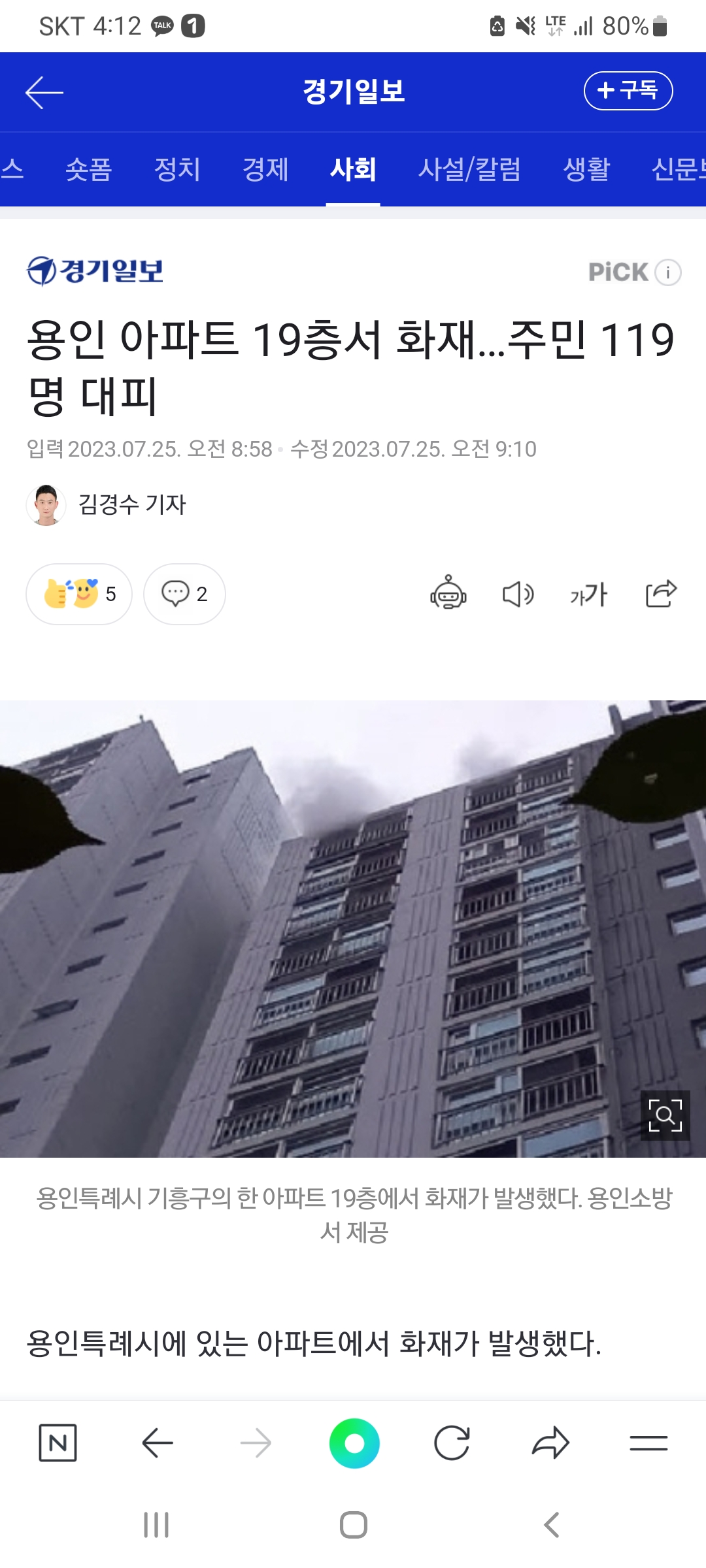Open the browser menu with two lines
This screenshot has height=1568, width=706.
click(x=648, y=1443)
